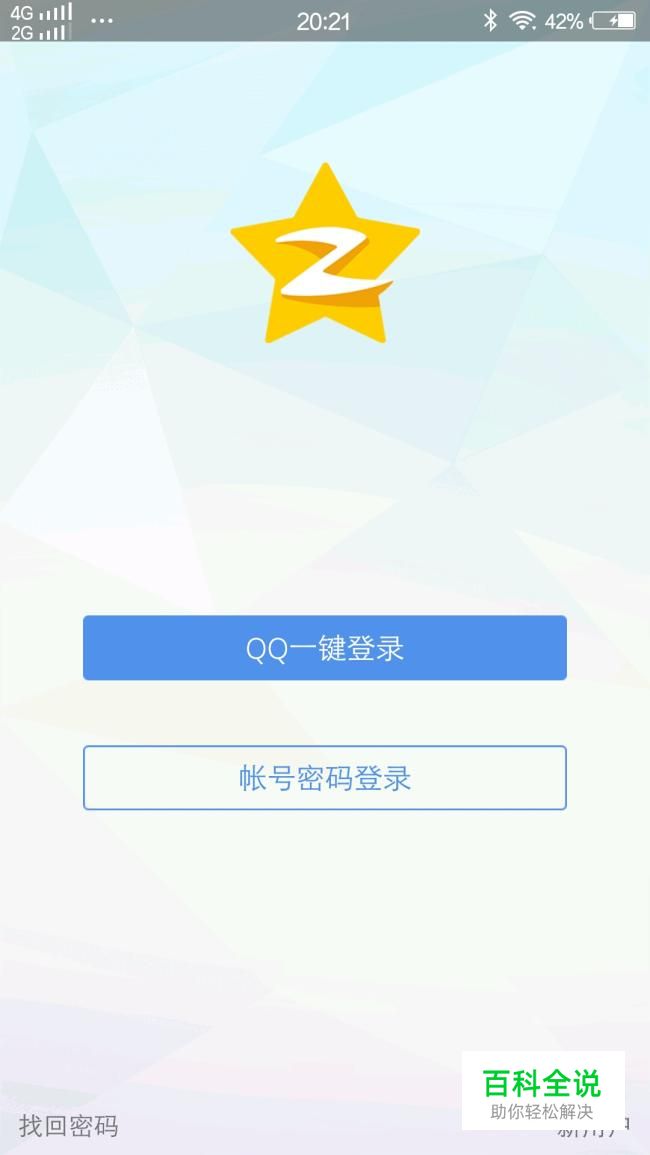Choose 帐号密码登录 to sign in
The height and width of the screenshot is (1155, 650).
point(324,778)
